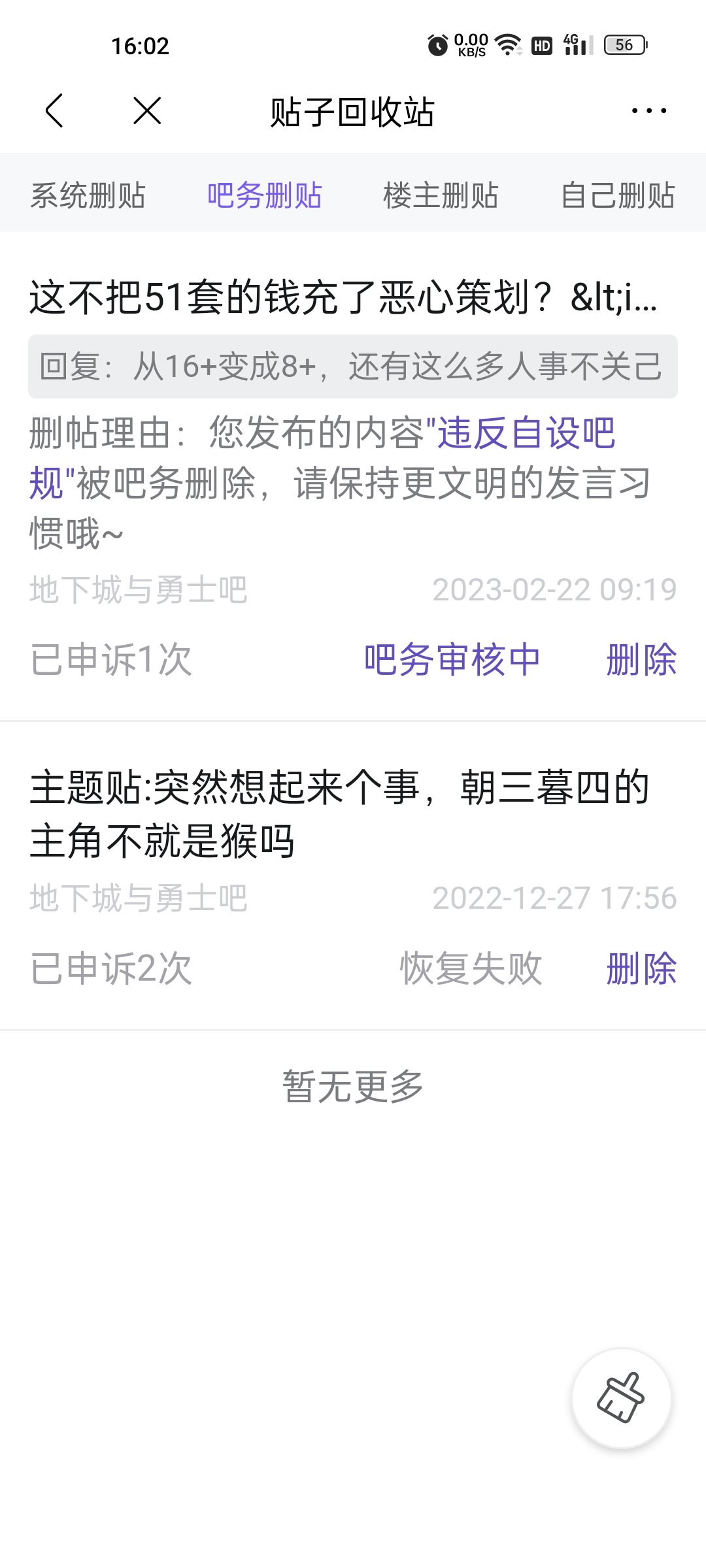Tap 吧务审核中 status button
The image size is (706, 1568).
pos(452,659)
